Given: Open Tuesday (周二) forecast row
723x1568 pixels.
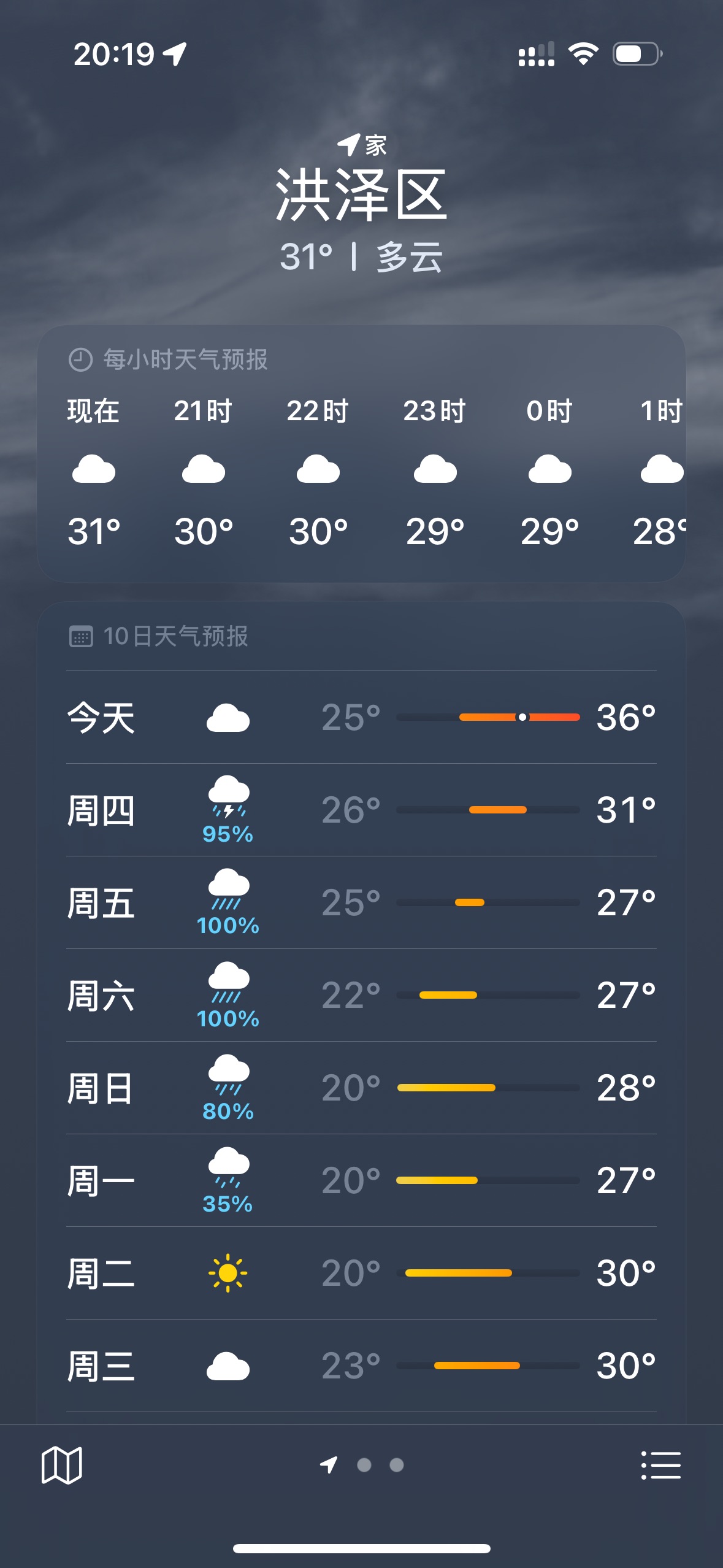Looking at the screenshot, I should tap(361, 1273).
